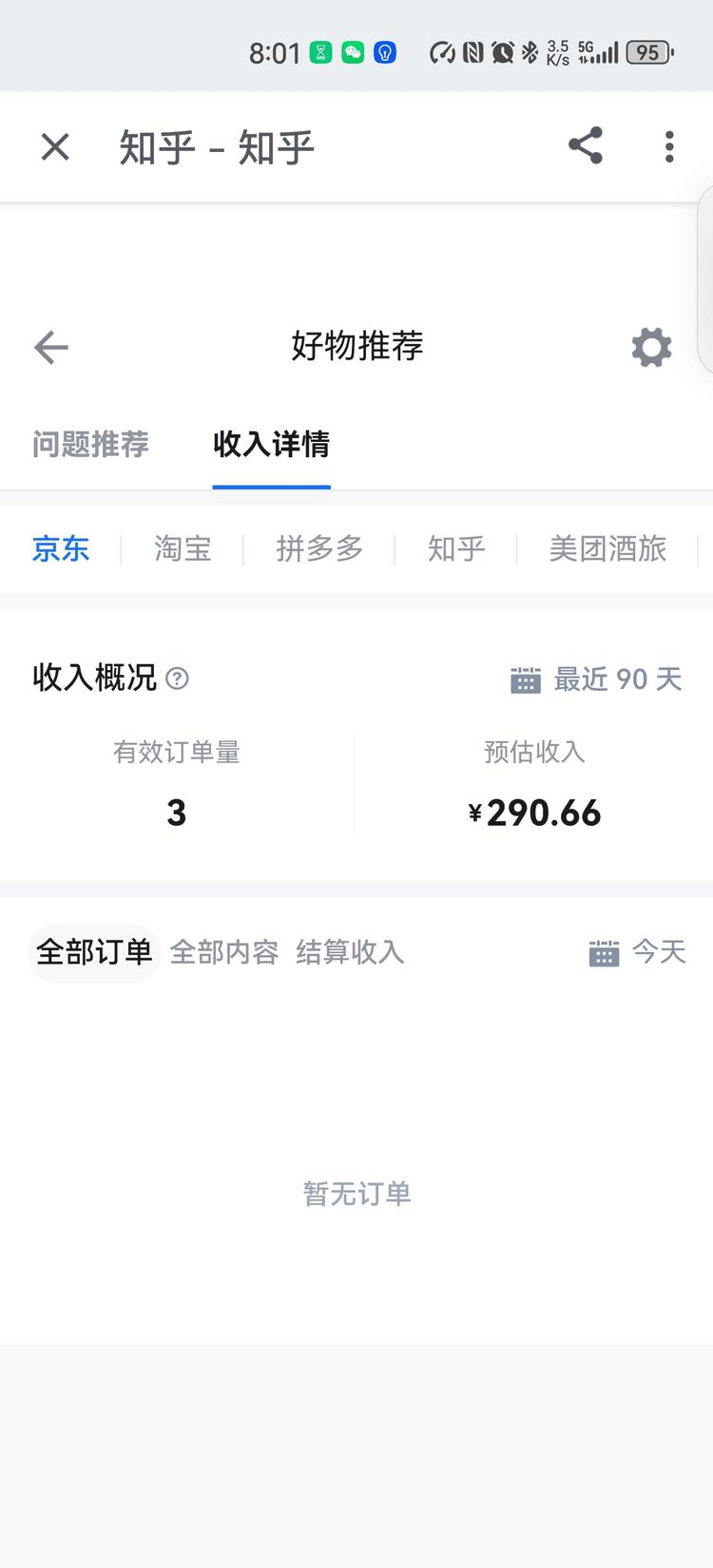This screenshot has width=713, height=1568.
Task: Go back using the left arrow
Action: 50,347
